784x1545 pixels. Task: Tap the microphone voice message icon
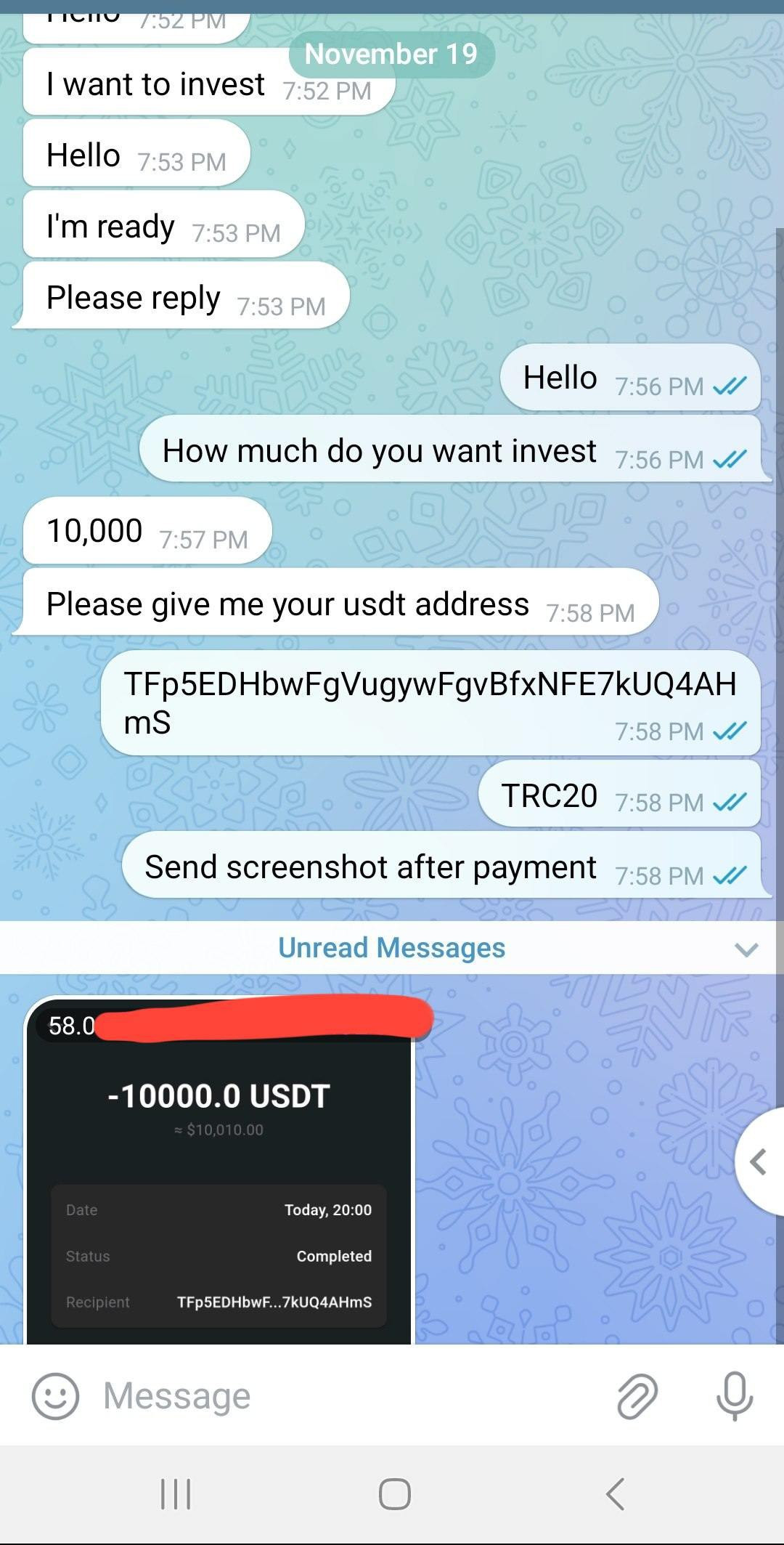(x=735, y=1396)
